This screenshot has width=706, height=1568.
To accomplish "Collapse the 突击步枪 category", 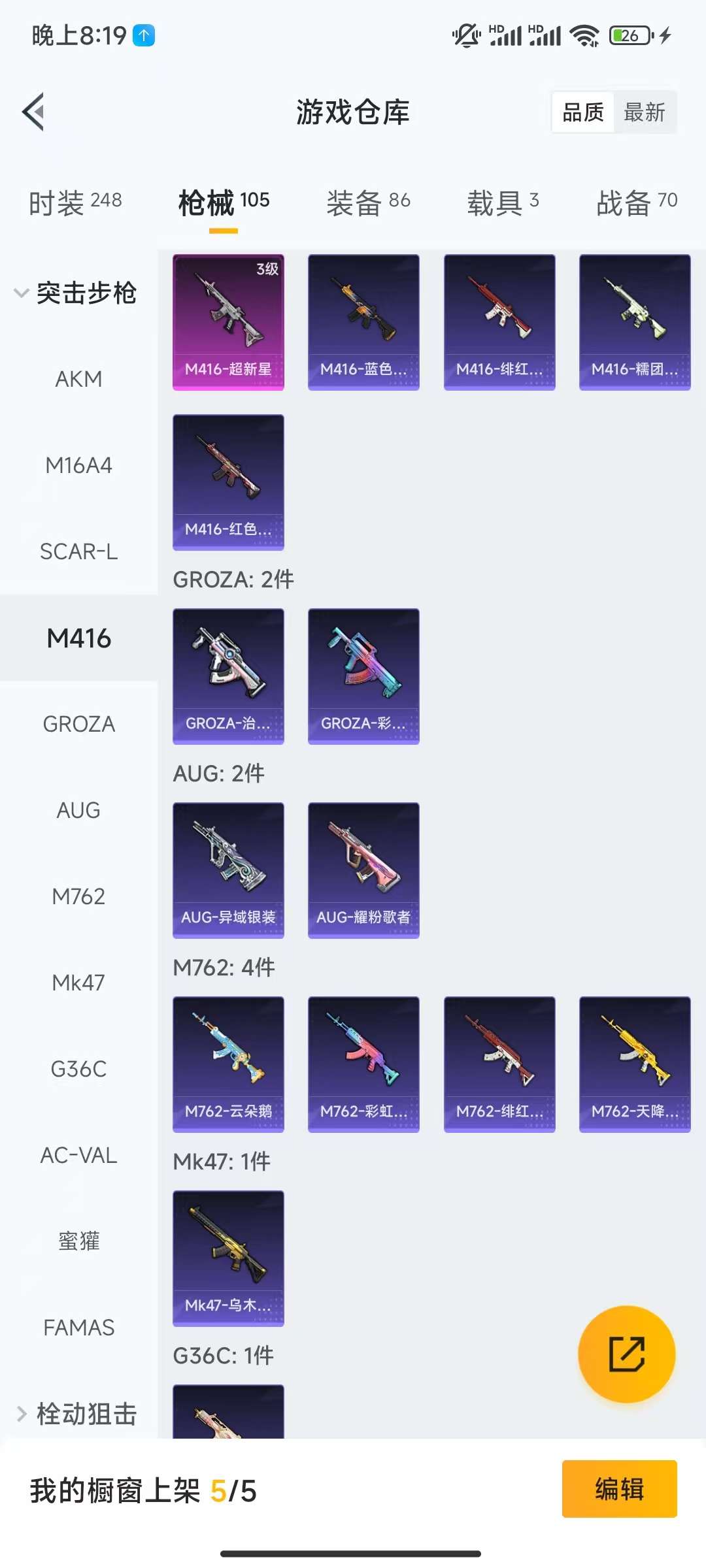I will [x=75, y=293].
